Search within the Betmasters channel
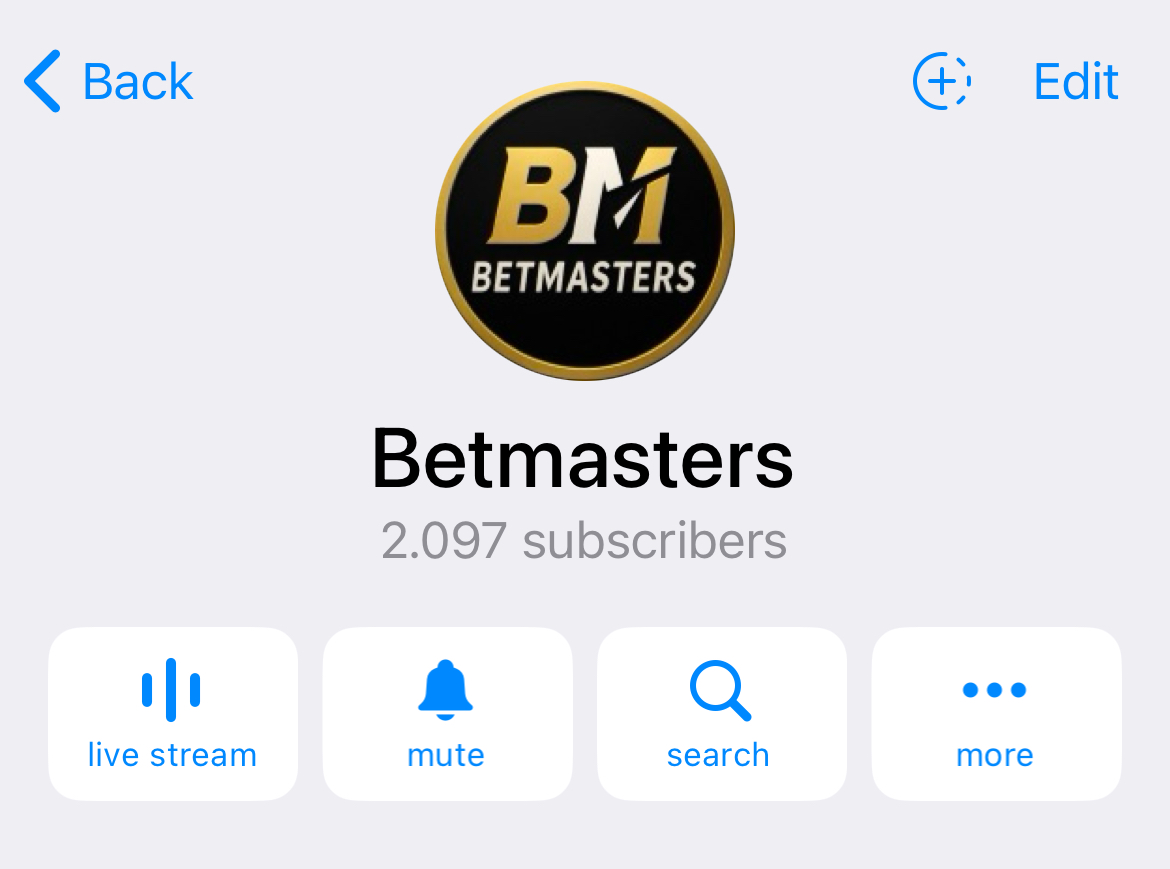 point(720,714)
